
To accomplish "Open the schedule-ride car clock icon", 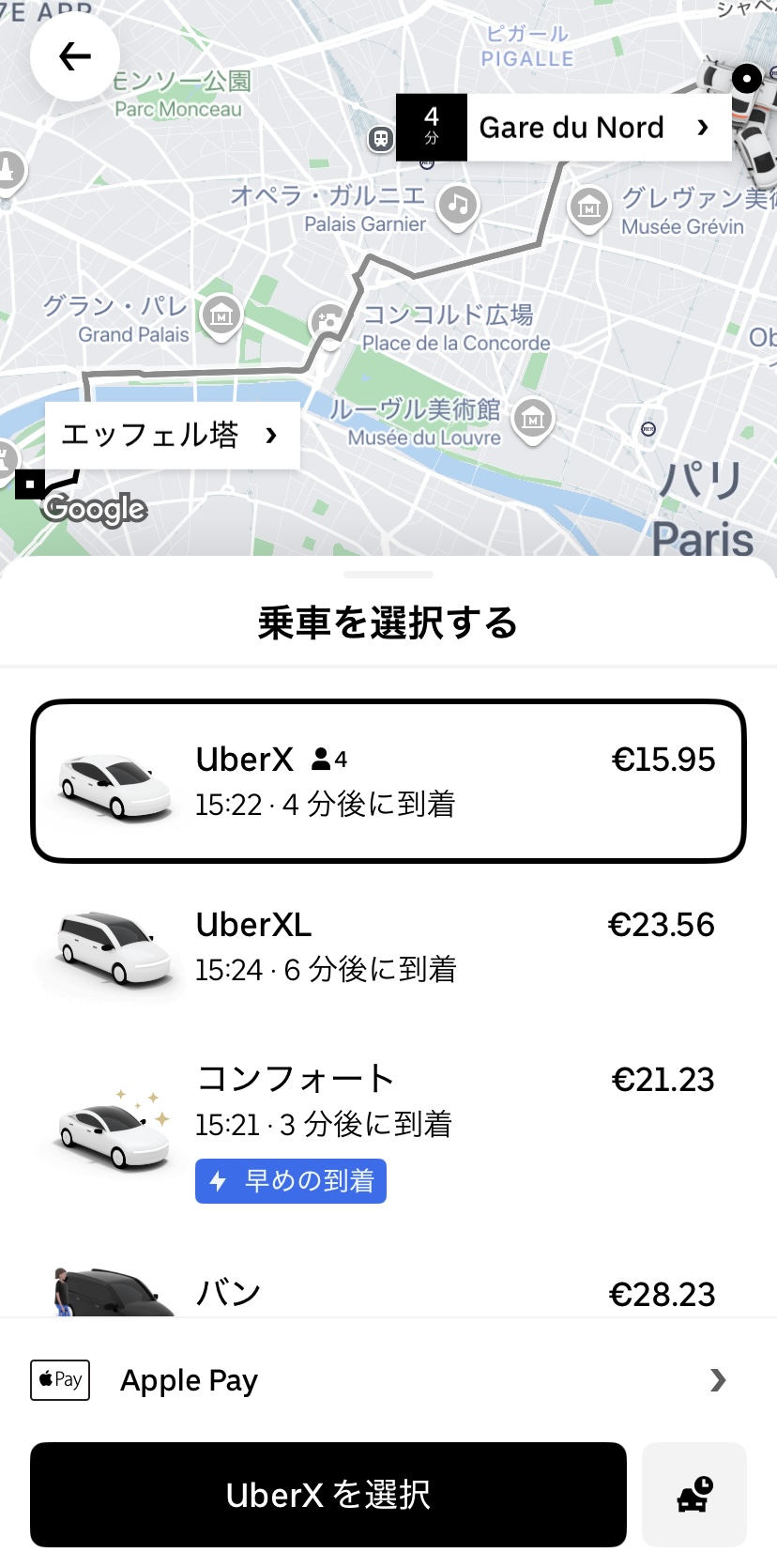I will click(x=693, y=1494).
